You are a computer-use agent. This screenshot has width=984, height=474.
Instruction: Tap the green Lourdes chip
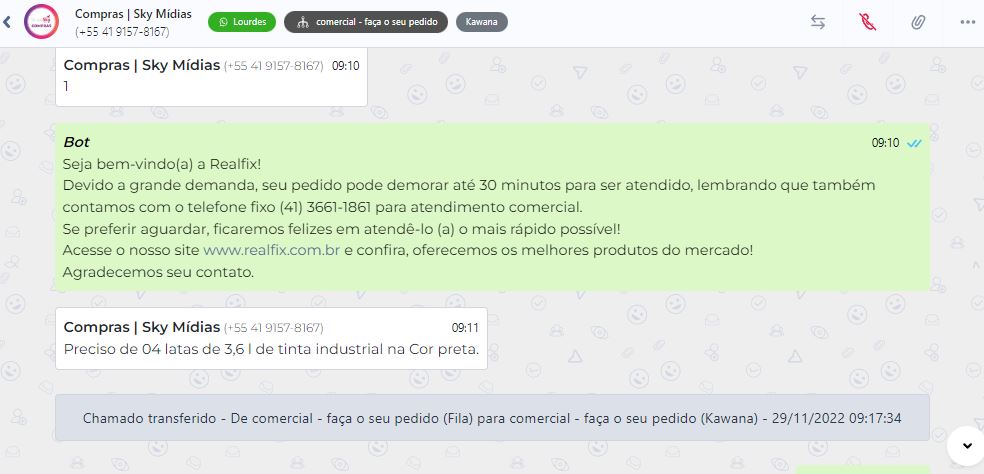click(x=242, y=22)
